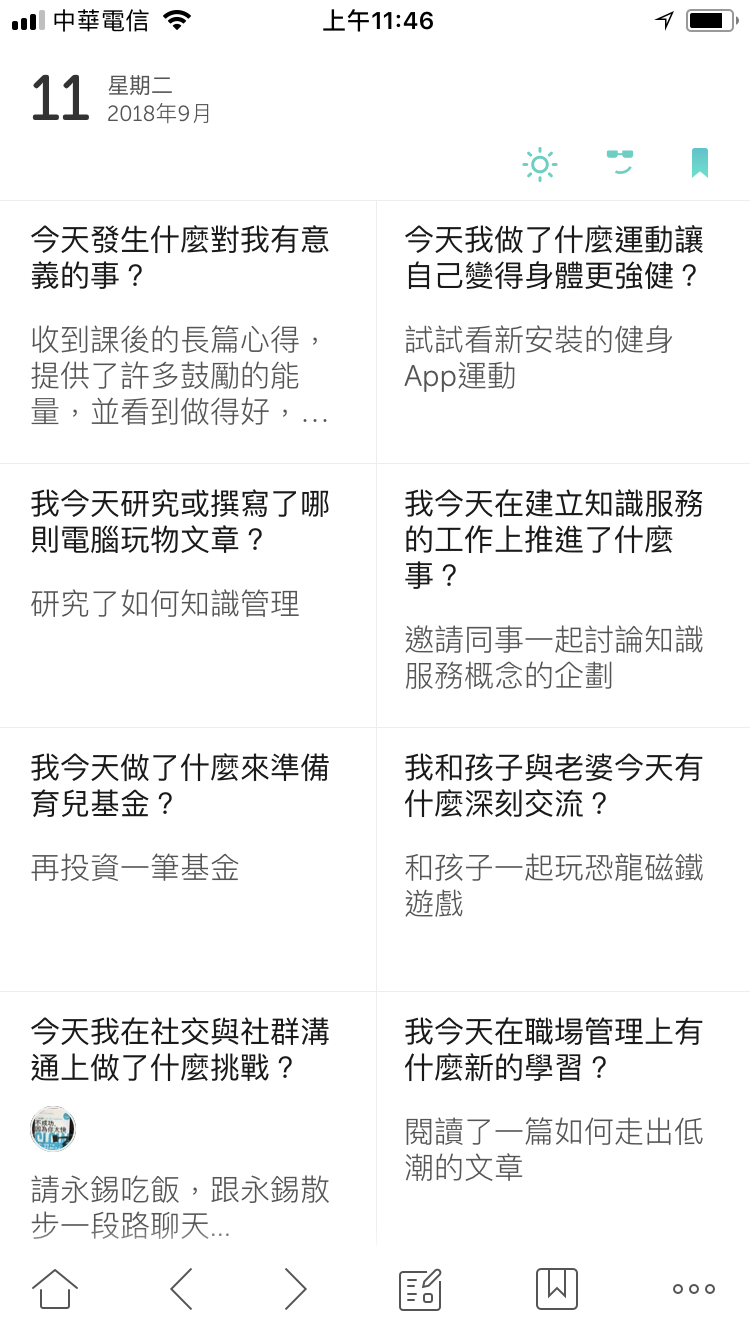Open the more options menu
The width and height of the screenshot is (750, 1334).
point(693,1289)
